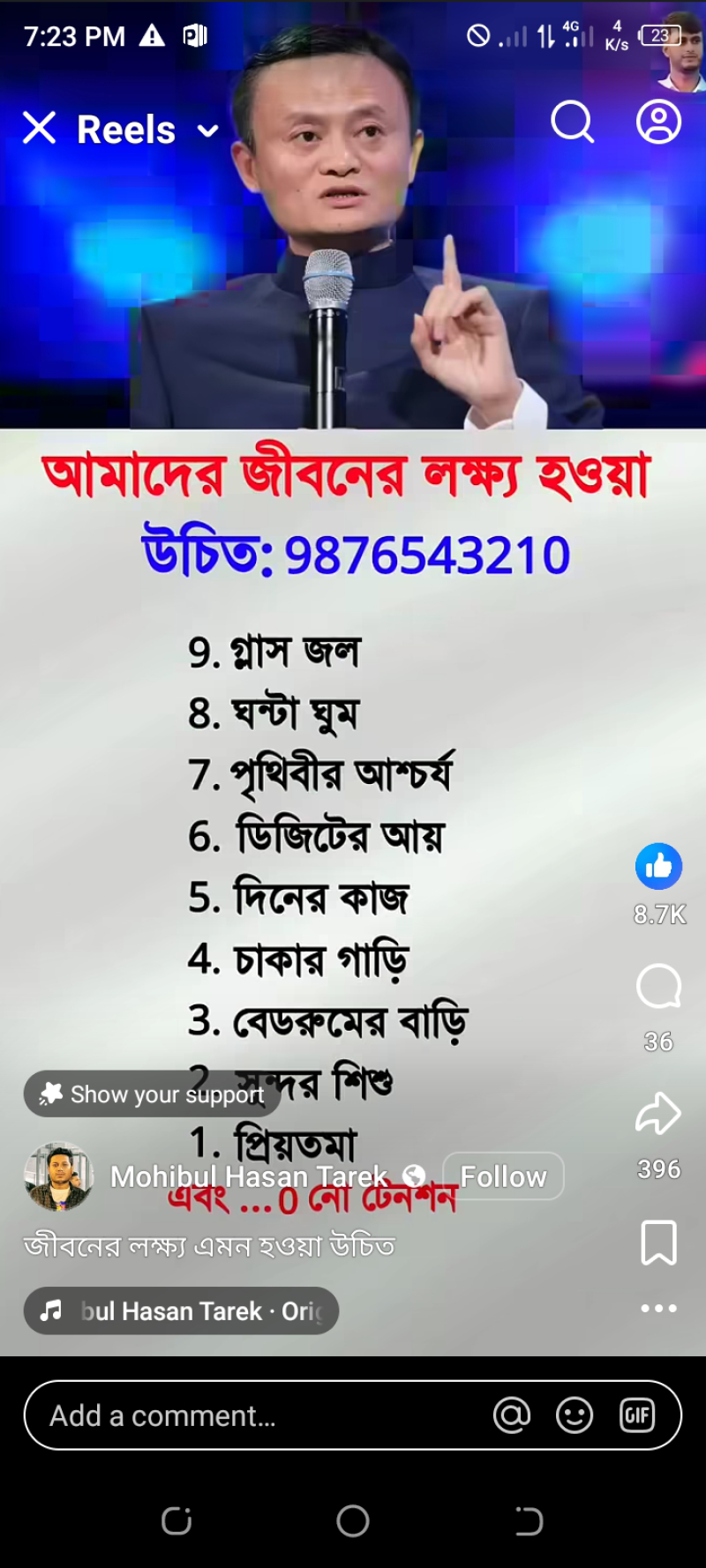Follow Mohibul Hasan Tarek
Screen dimensions: 706x1568
click(503, 1176)
